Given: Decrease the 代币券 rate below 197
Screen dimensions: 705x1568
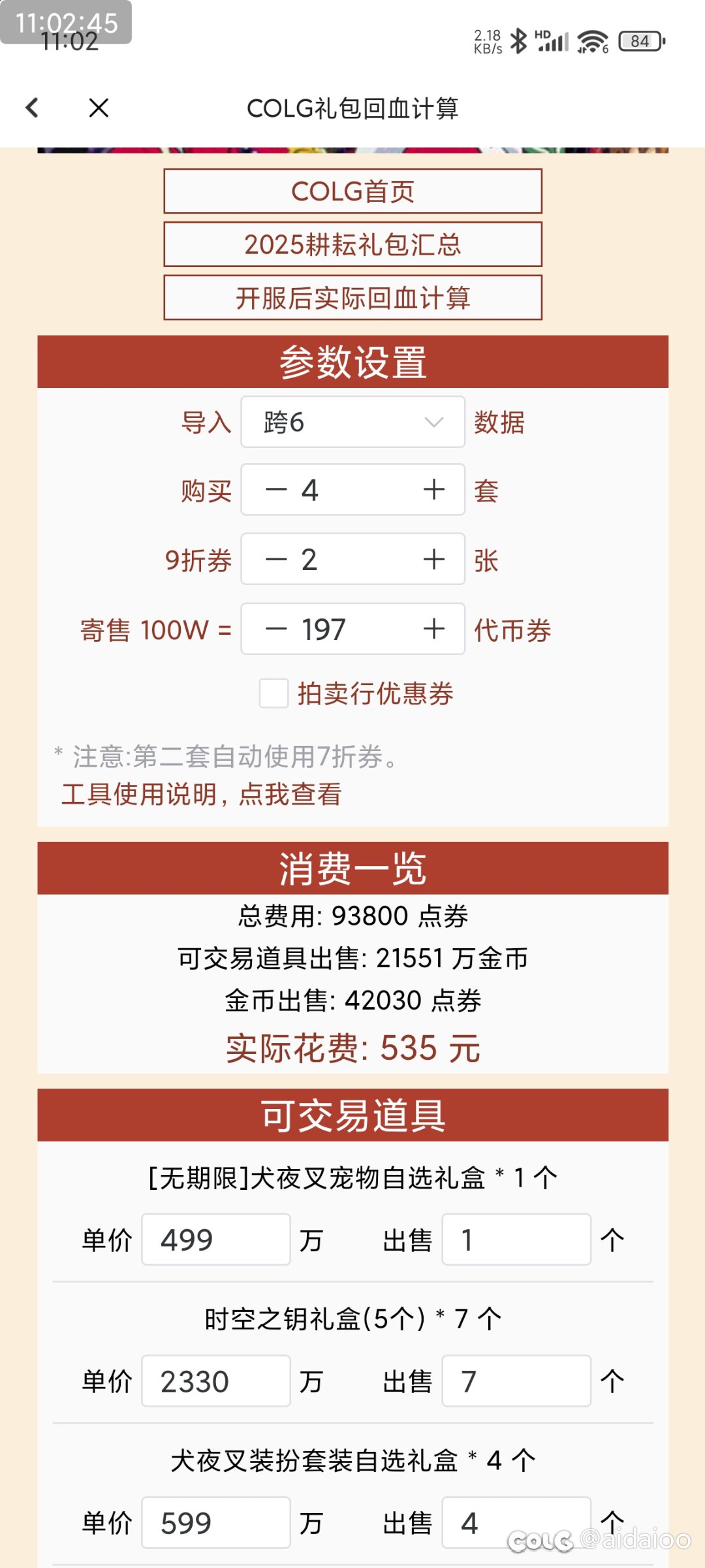Looking at the screenshot, I should (x=276, y=629).
